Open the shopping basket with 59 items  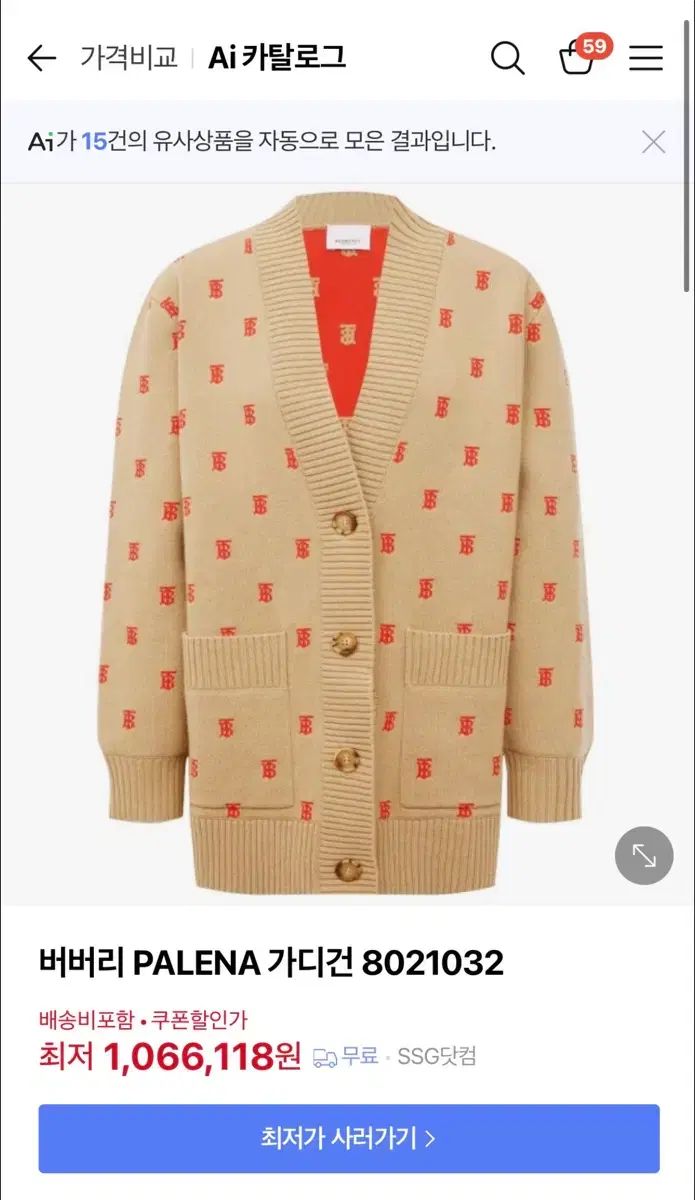[x=578, y=58]
